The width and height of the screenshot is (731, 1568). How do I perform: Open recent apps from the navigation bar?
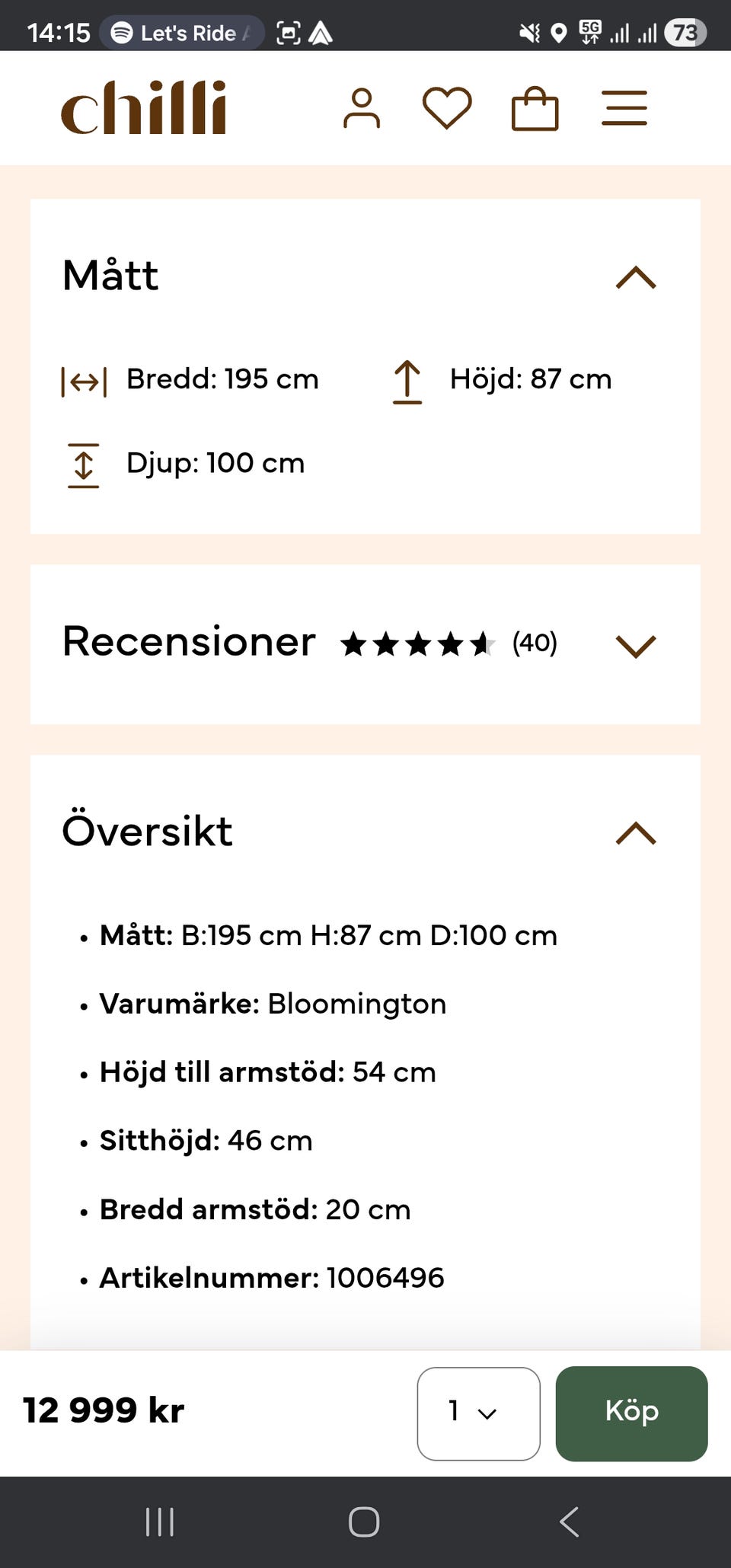(x=160, y=1522)
